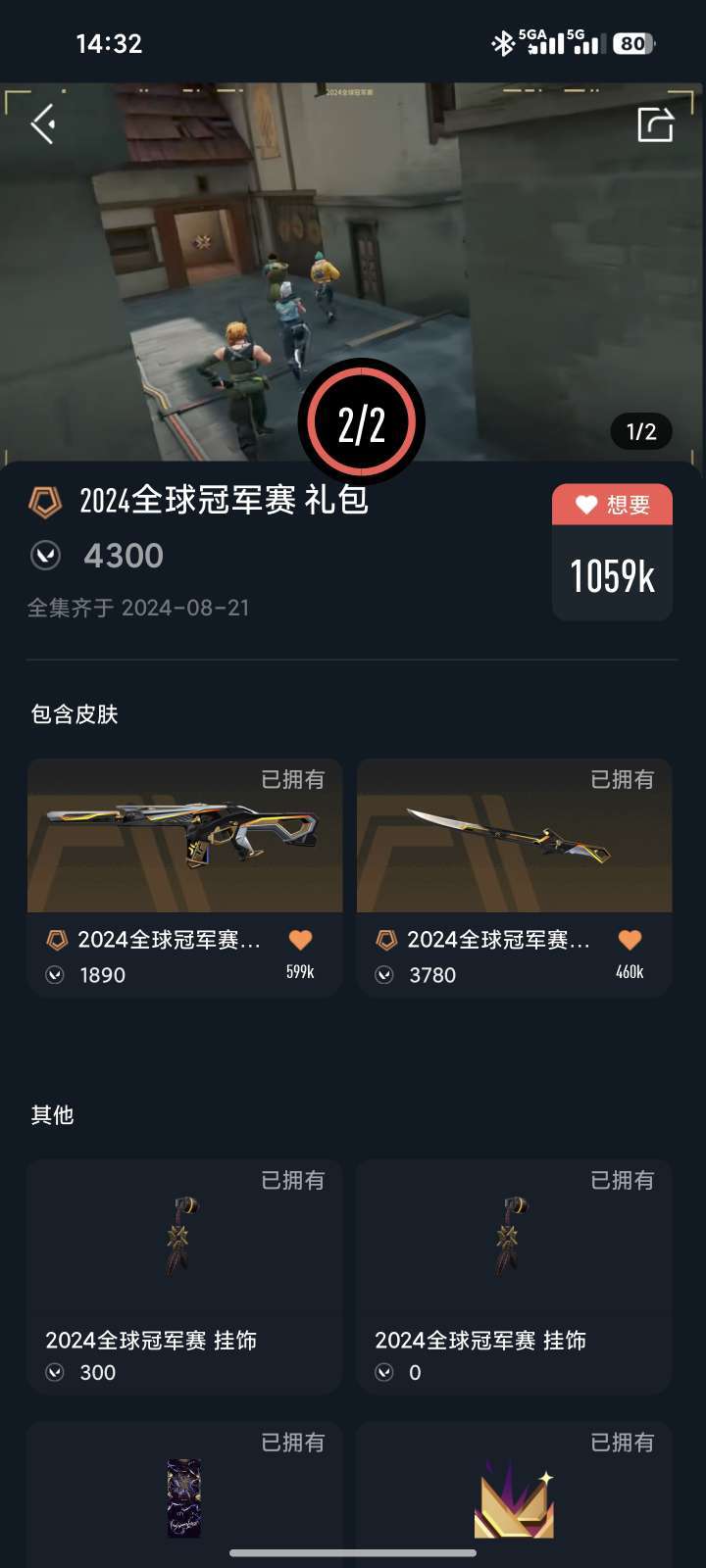
Task: Open the 挂饰 charm card priced 0
Action: 514,1274
